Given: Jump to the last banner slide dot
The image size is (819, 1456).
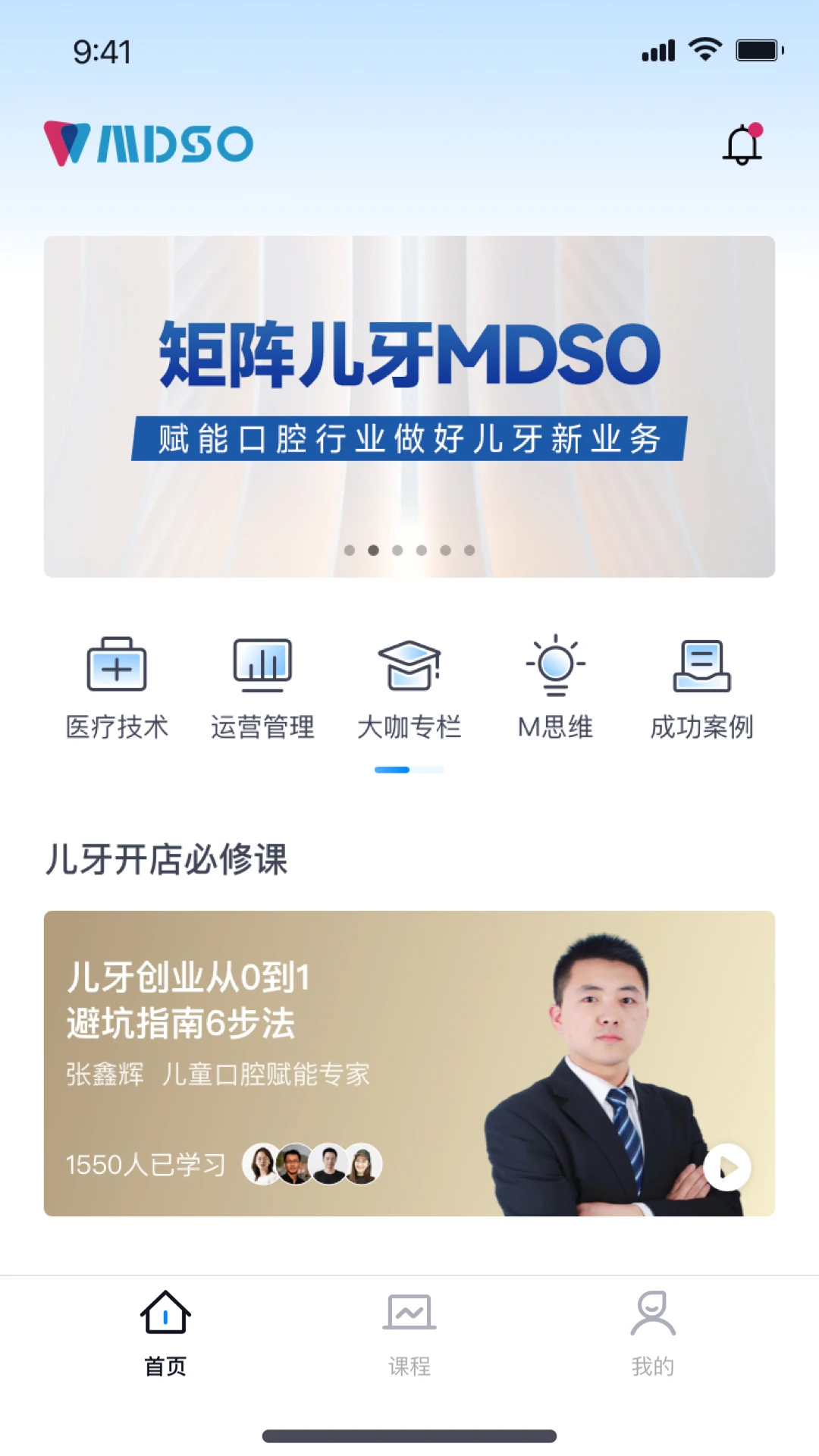Looking at the screenshot, I should 470,551.
